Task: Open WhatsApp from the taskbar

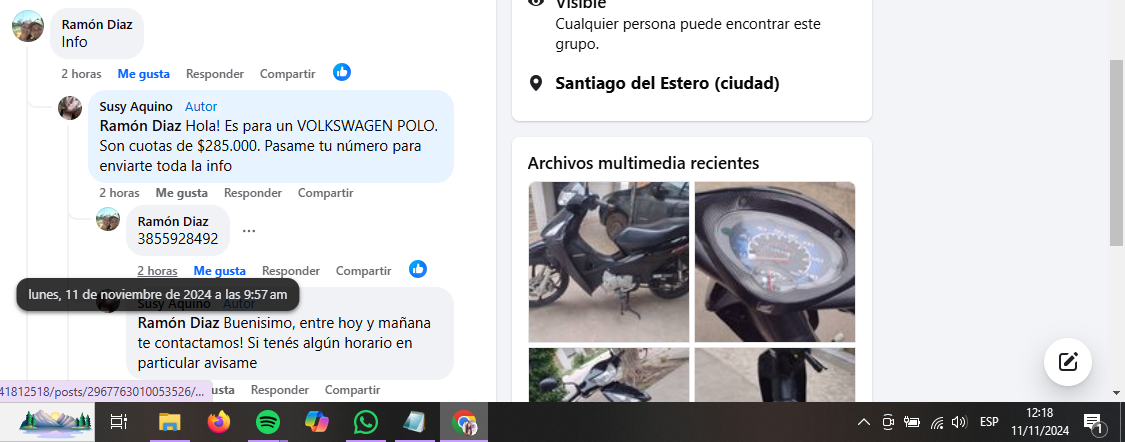Action: 365,422
